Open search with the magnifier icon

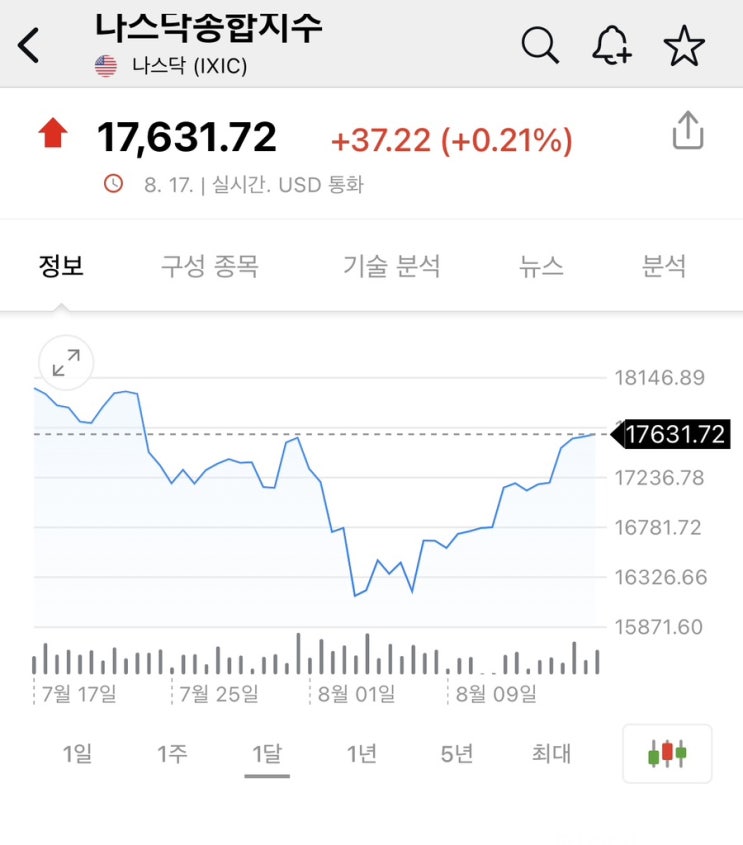(540, 46)
